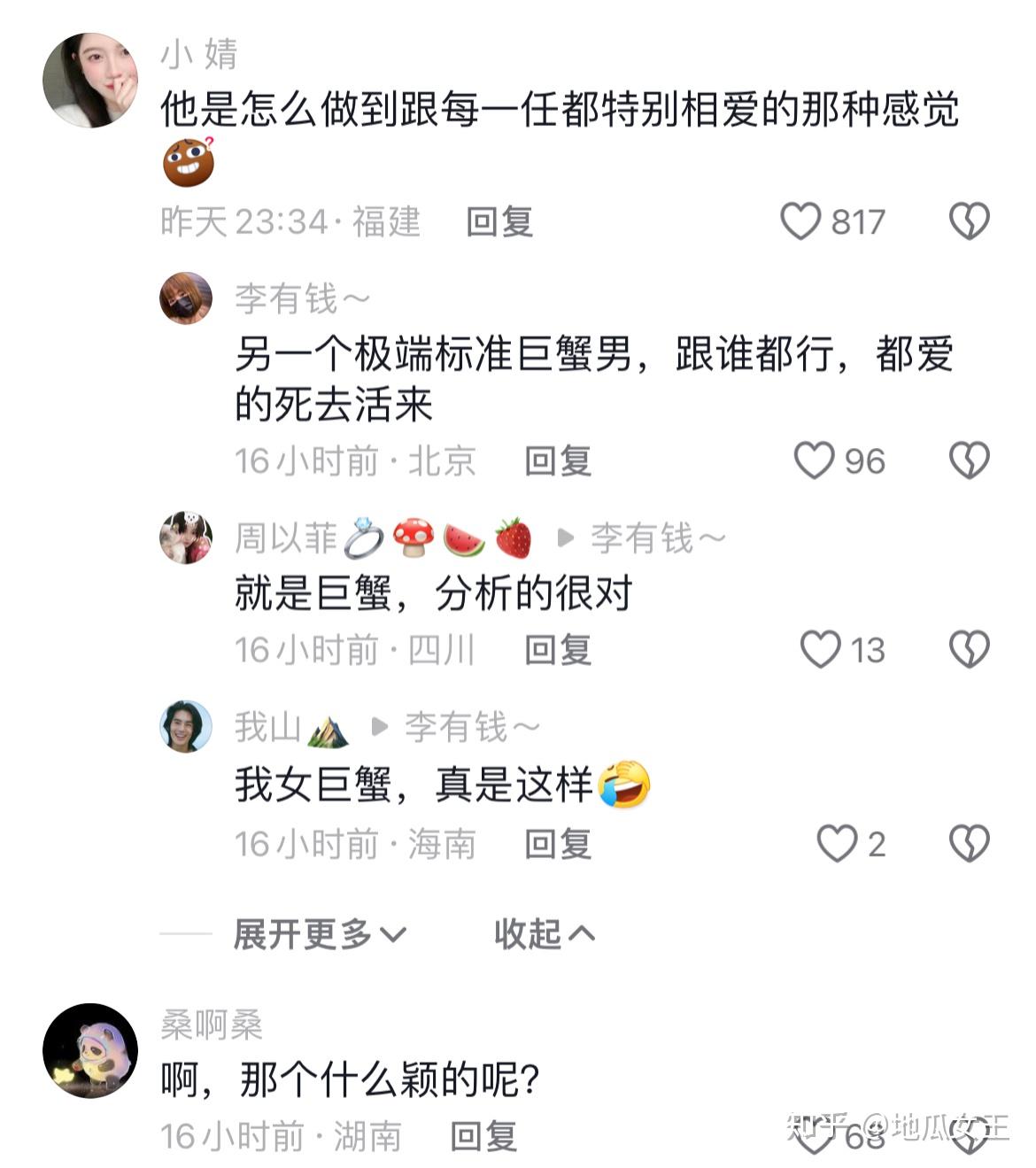
Task: Like 桑啊桑's comment at the bottom
Action: tap(811, 1141)
